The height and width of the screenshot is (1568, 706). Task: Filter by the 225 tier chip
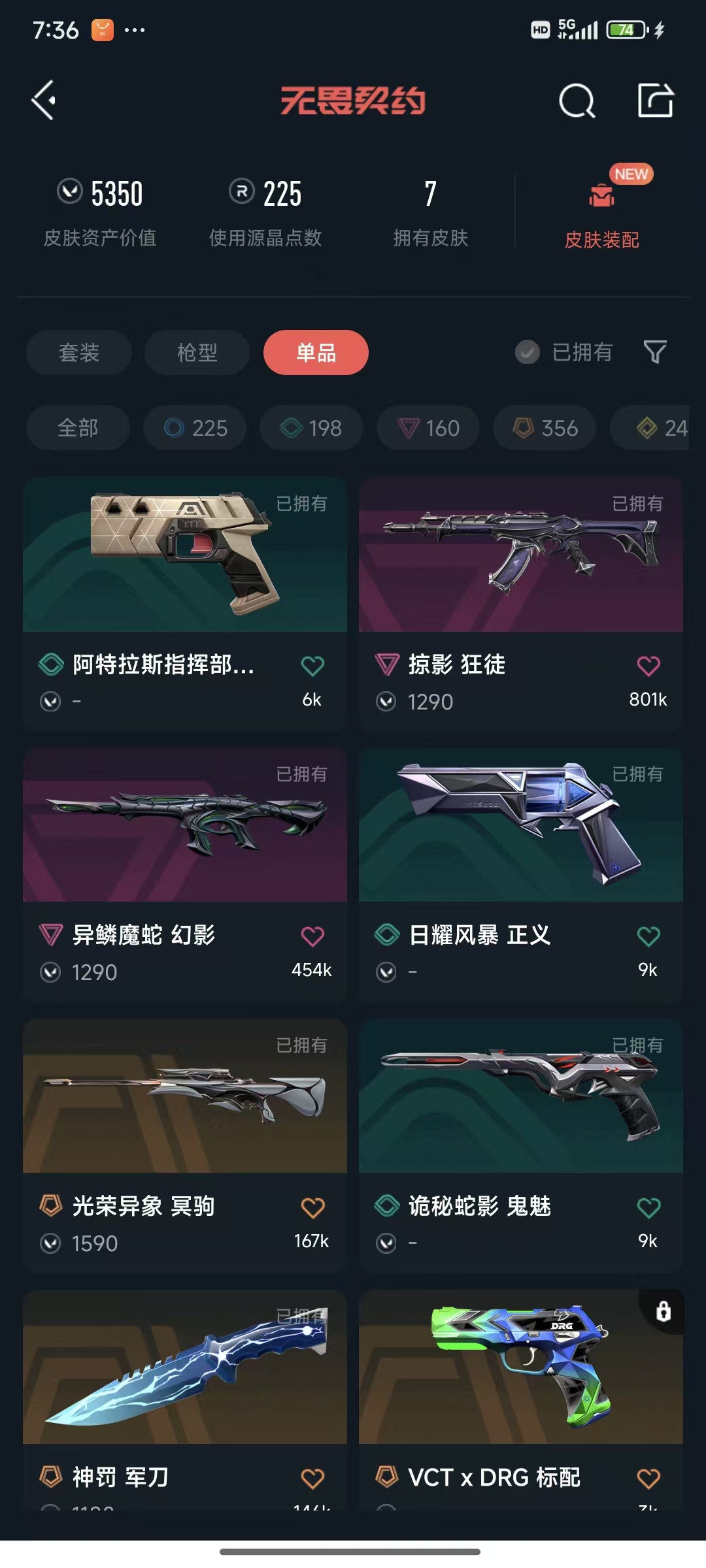[x=195, y=429]
